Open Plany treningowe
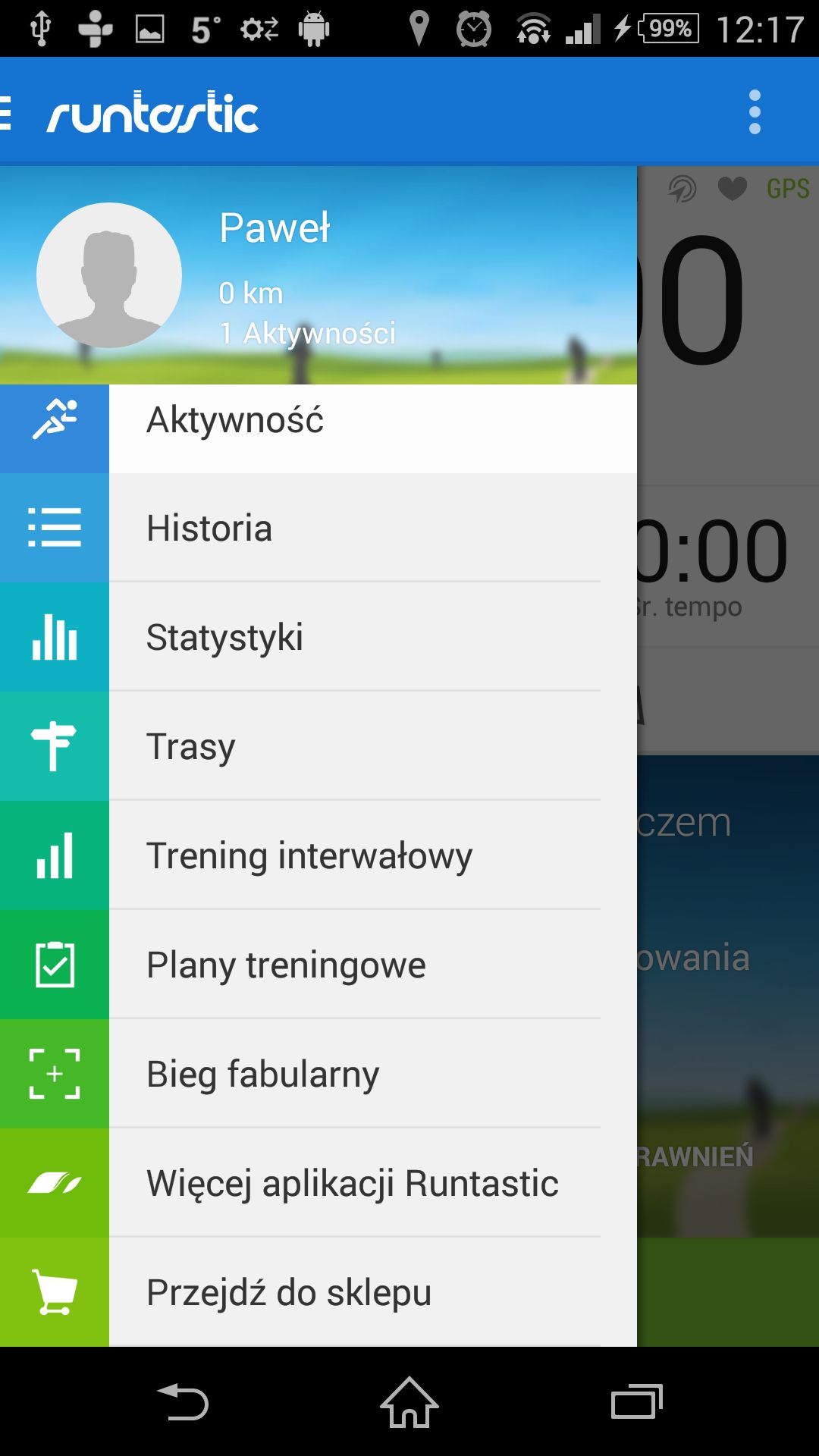Image resolution: width=819 pixels, height=1456 pixels. click(318, 965)
